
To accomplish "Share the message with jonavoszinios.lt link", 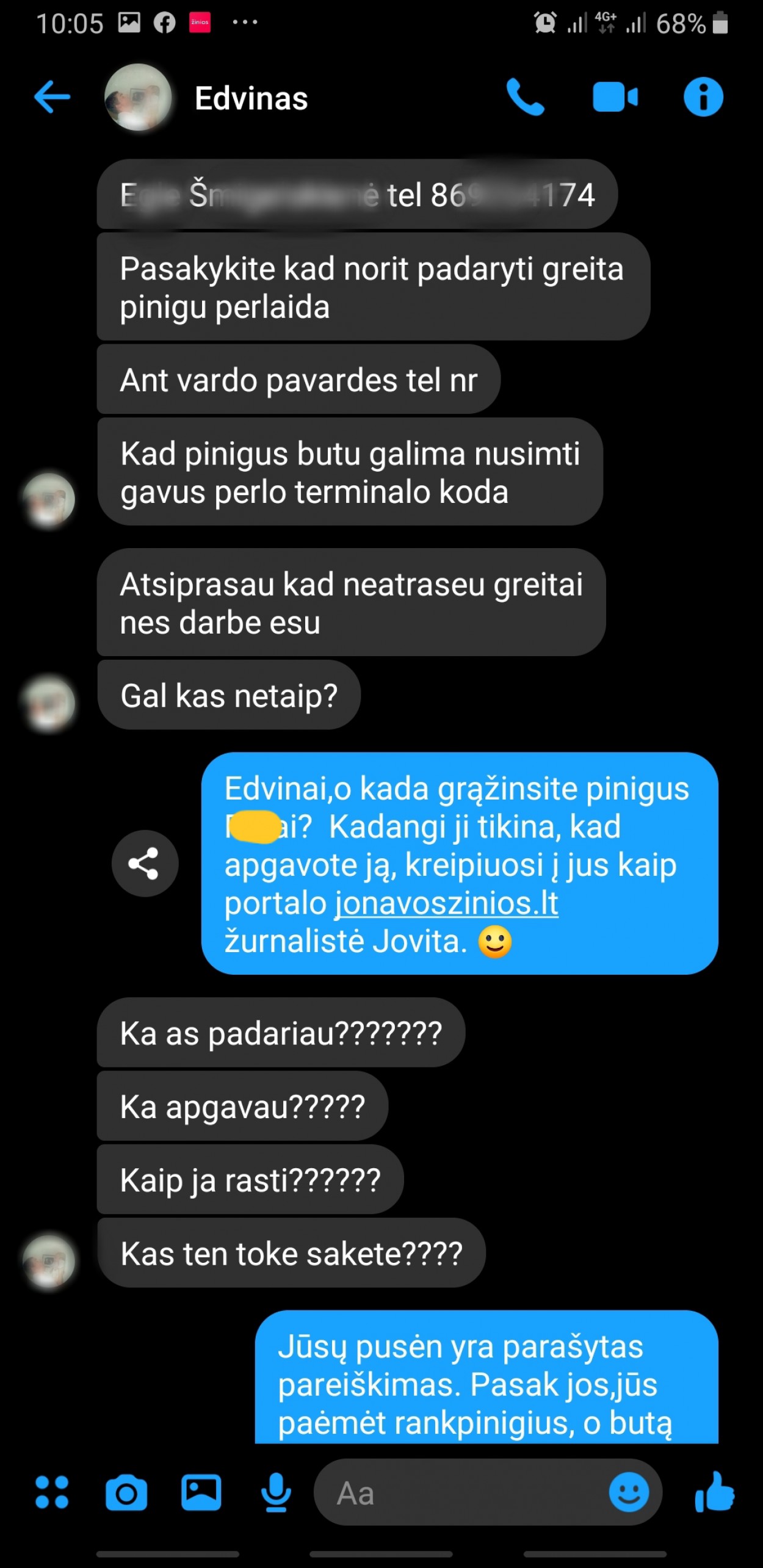I will tap(145, 863).
